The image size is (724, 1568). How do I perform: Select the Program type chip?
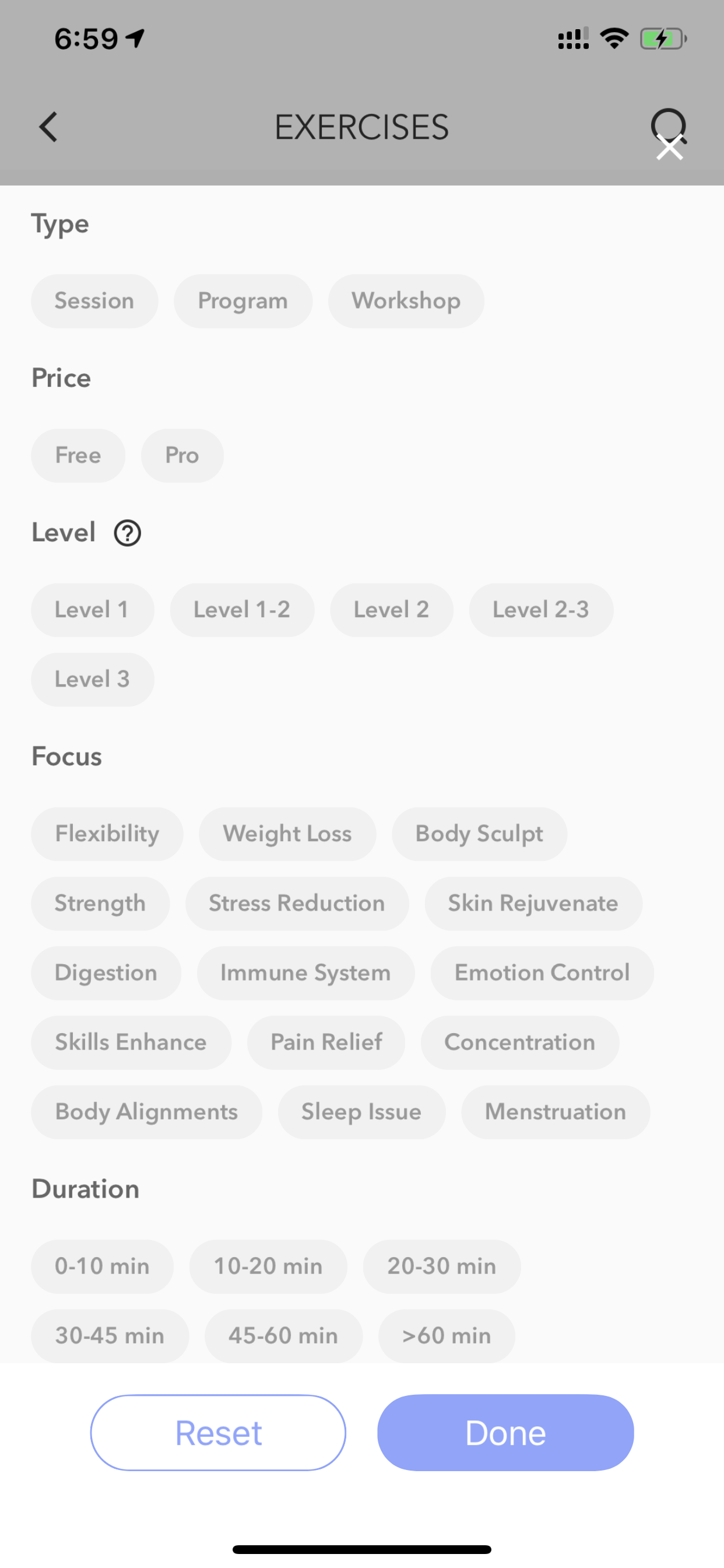click(x=242, y=300)
